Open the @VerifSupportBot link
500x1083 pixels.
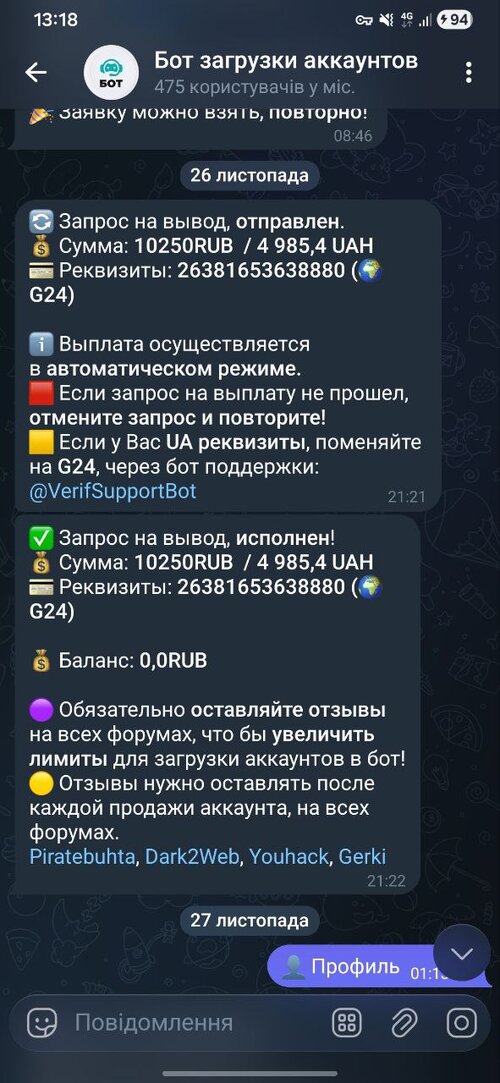pos(113,491)
